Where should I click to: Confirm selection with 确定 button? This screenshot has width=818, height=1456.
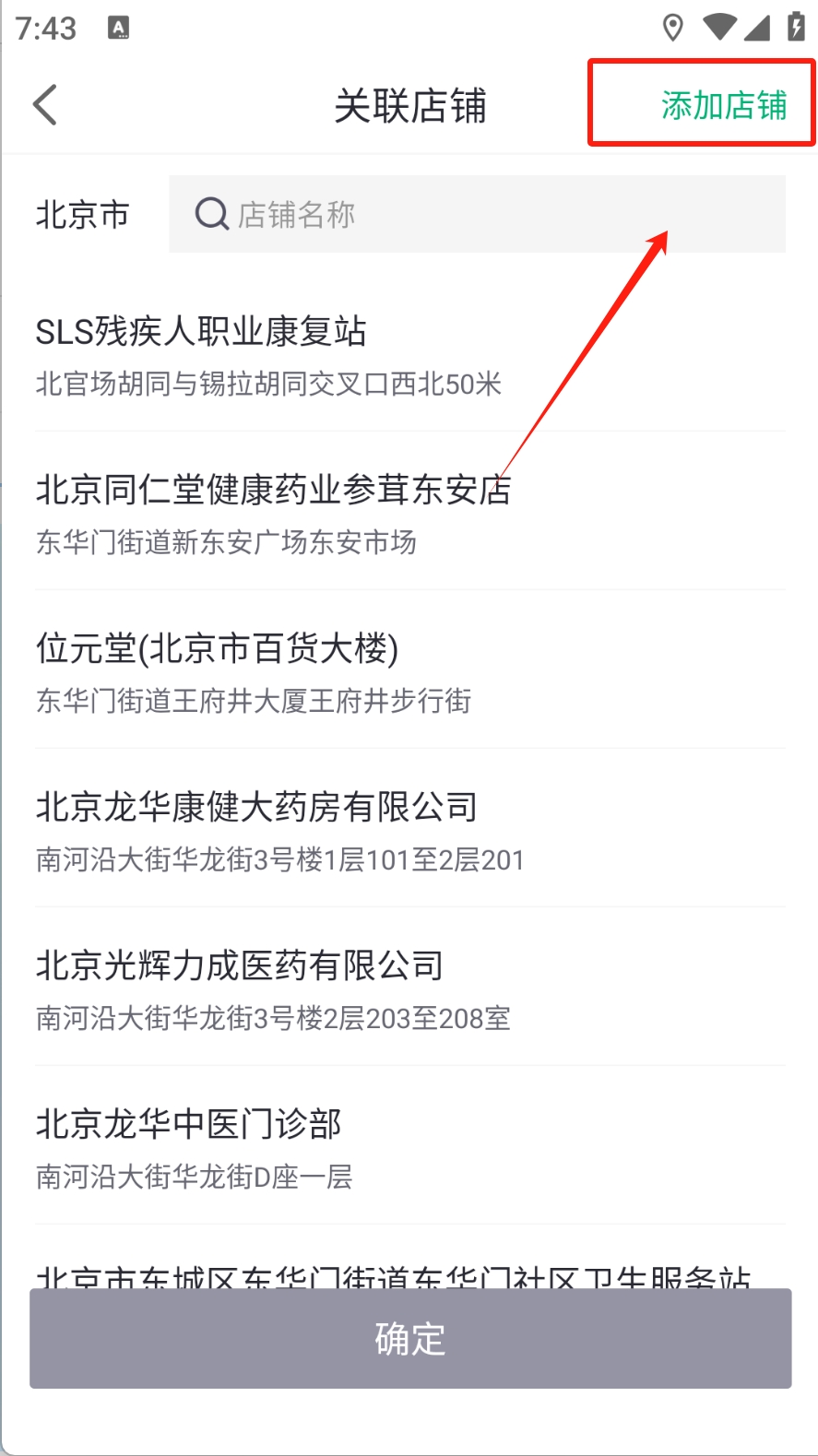click(409, 1338)
